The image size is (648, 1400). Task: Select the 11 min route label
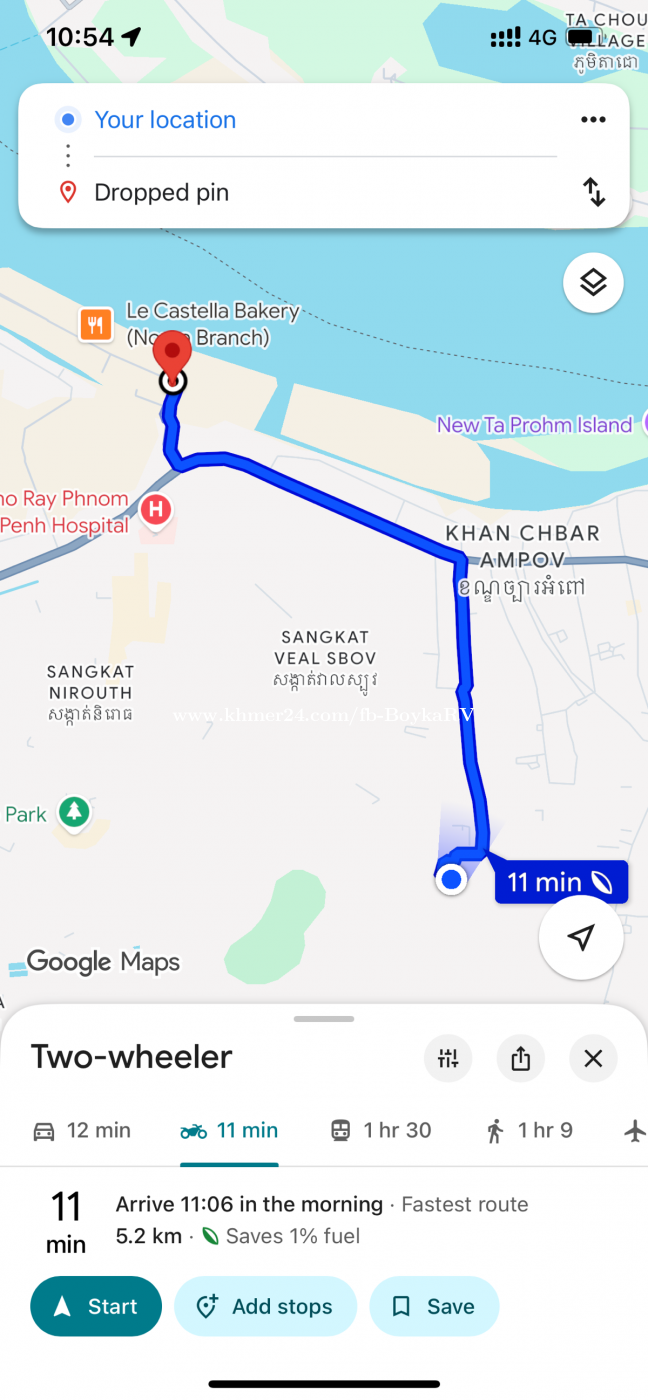pyautogui.click(x=560, y=882)
